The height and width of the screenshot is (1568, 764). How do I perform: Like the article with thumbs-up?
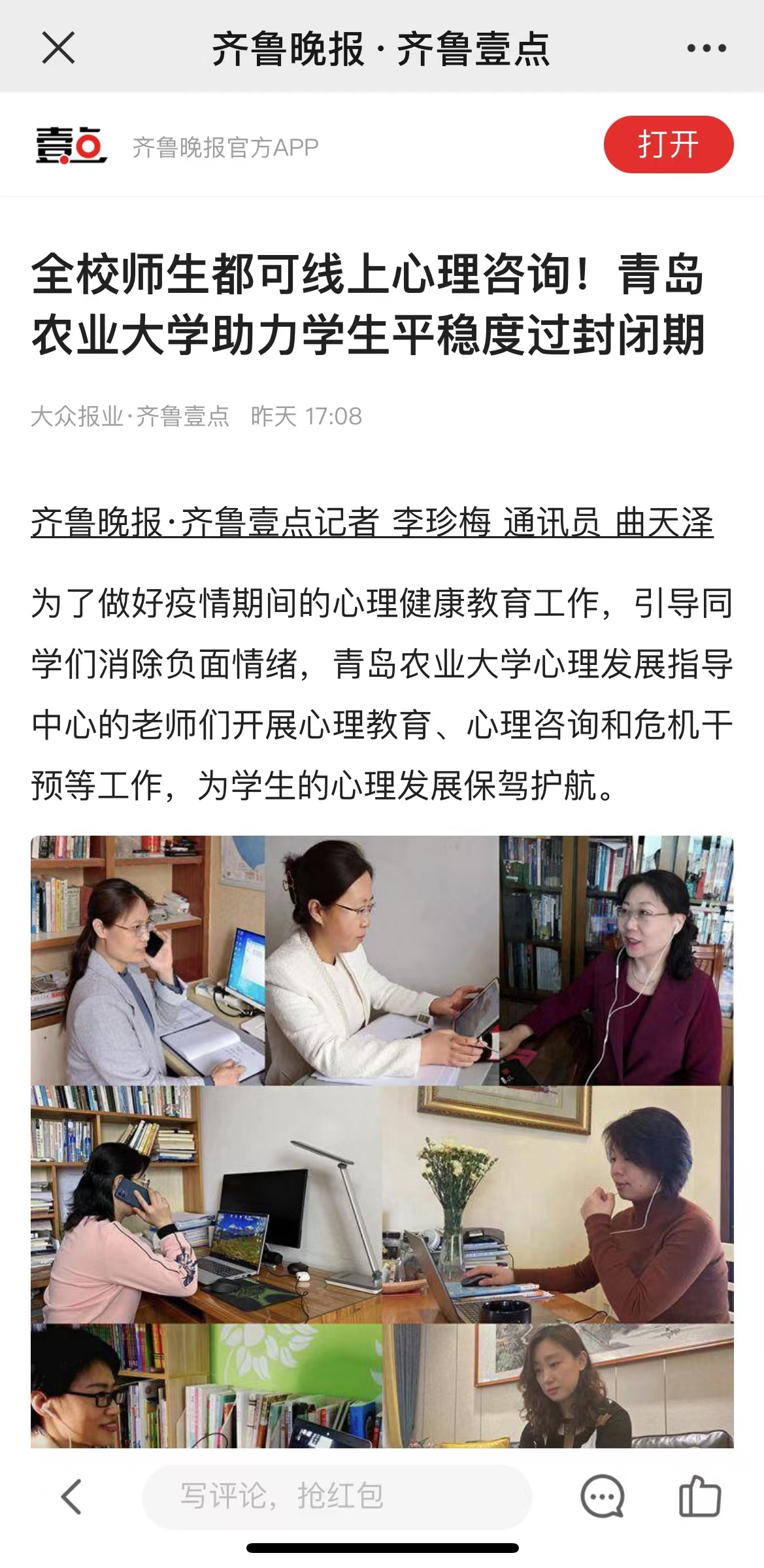699,1496
